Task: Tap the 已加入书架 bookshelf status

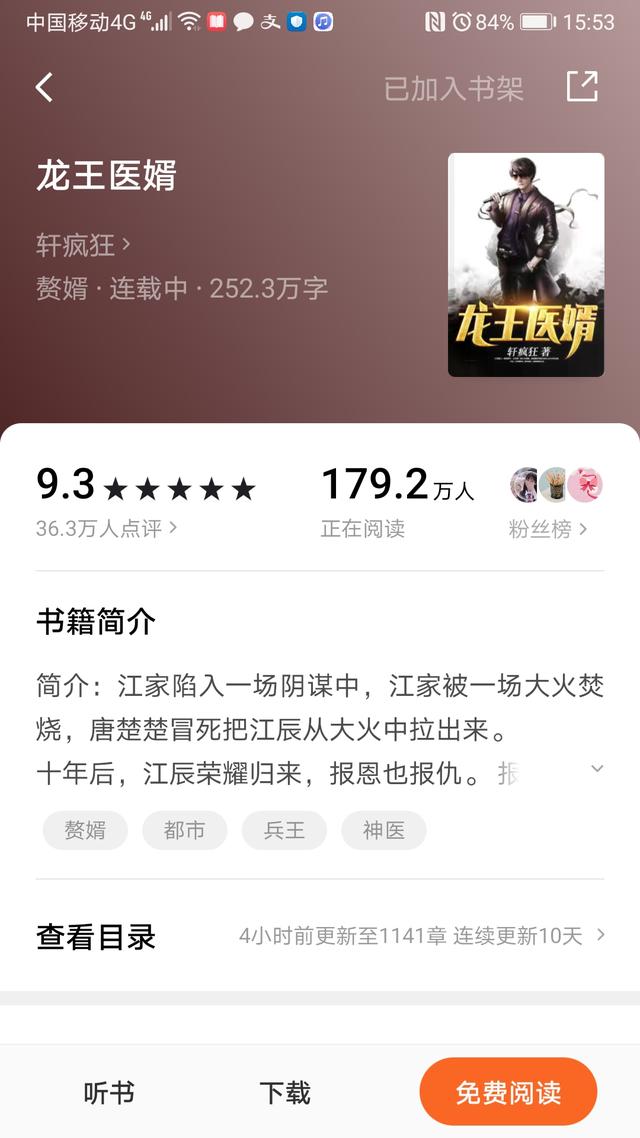Action: point(454,88)
